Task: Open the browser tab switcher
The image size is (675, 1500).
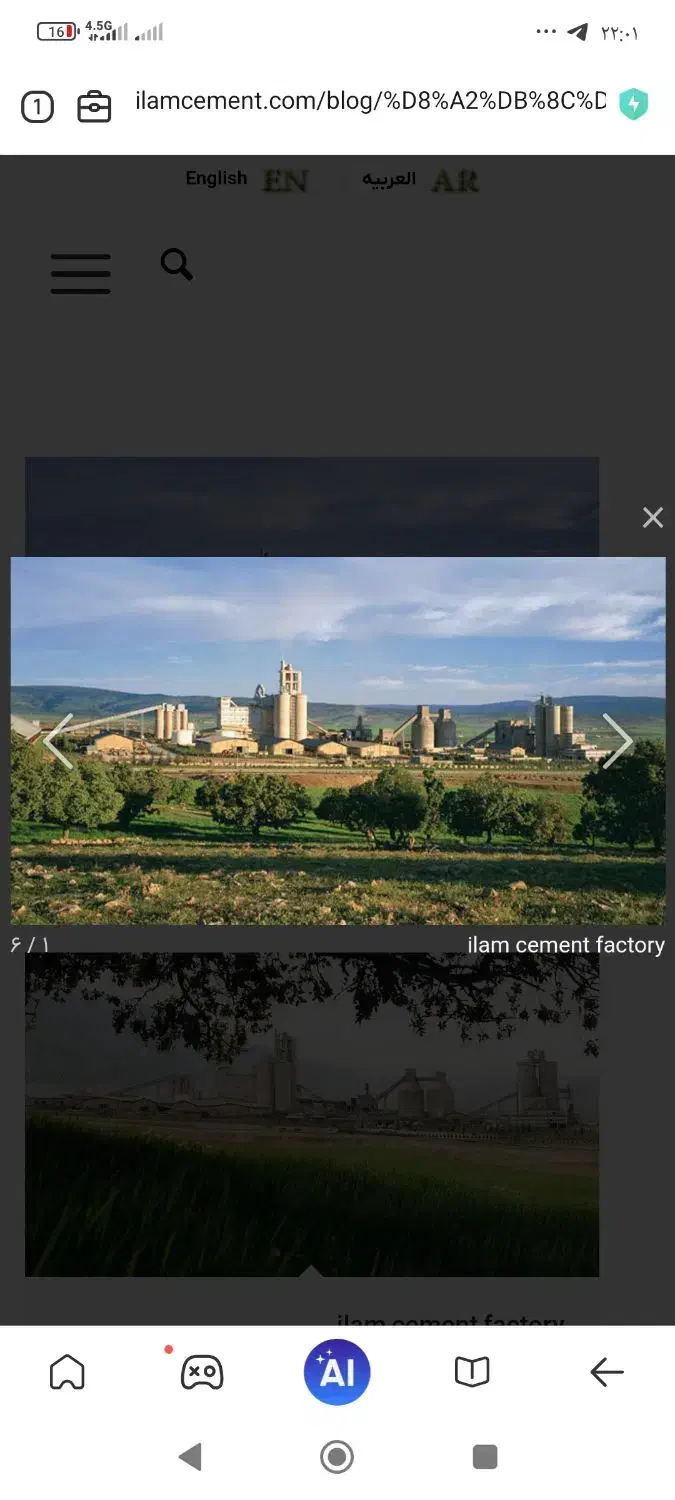Action: pyautogui.click(x=37, y=107)
